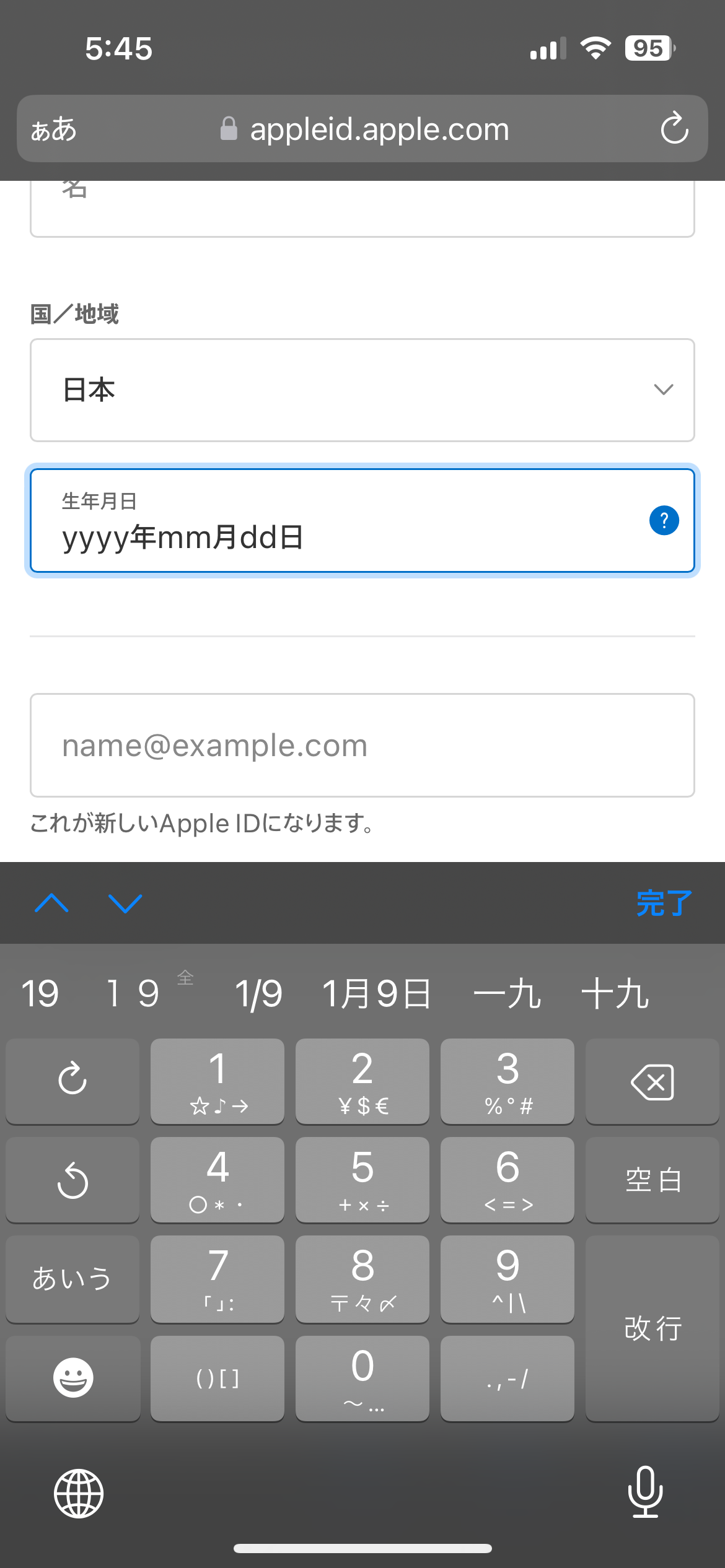
Task: Expand the 国／地域 country dropdown
Action: coord(362,390)
